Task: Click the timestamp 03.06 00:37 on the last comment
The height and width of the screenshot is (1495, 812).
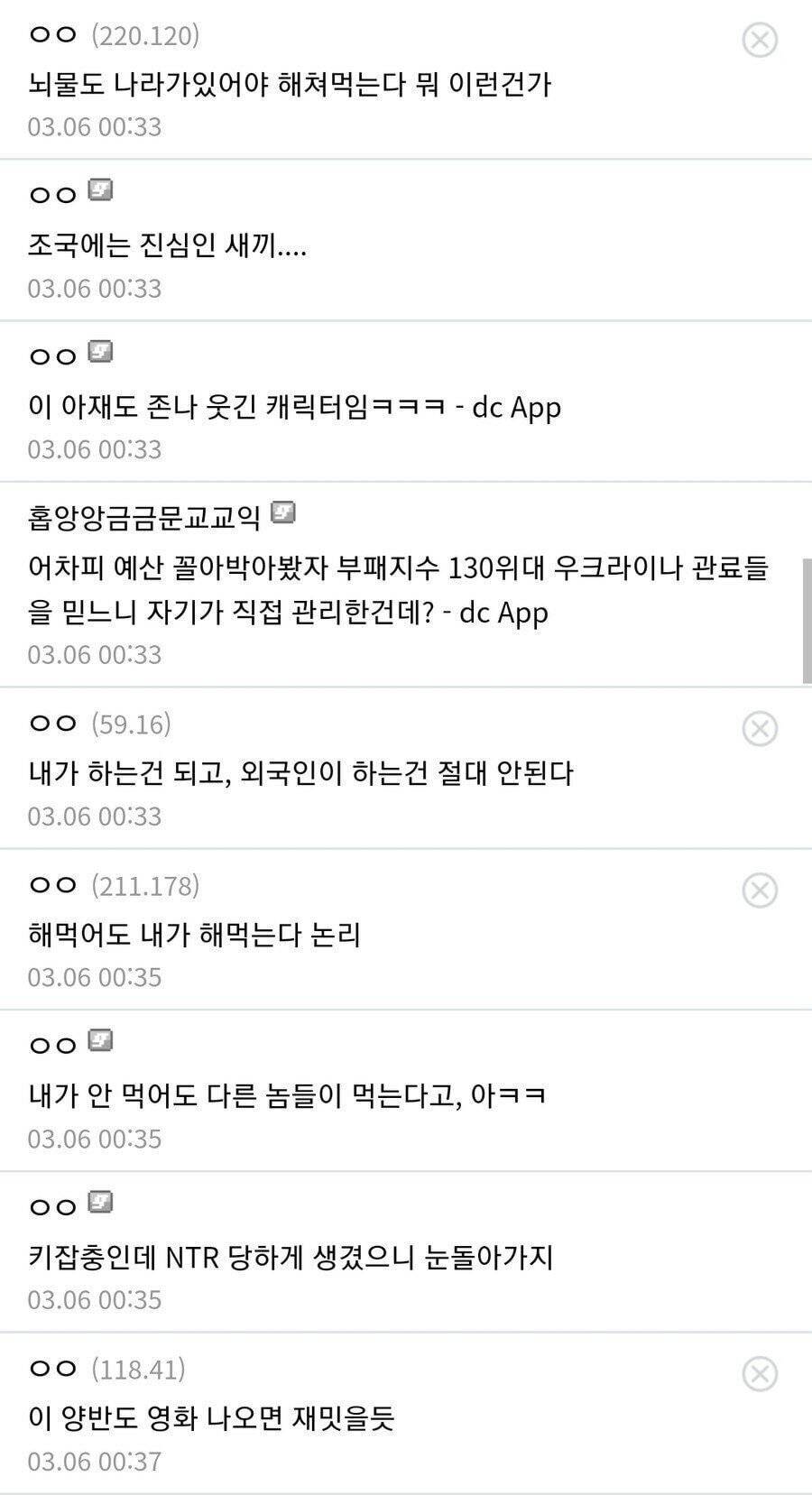Action: click(x=93, y=1460)
